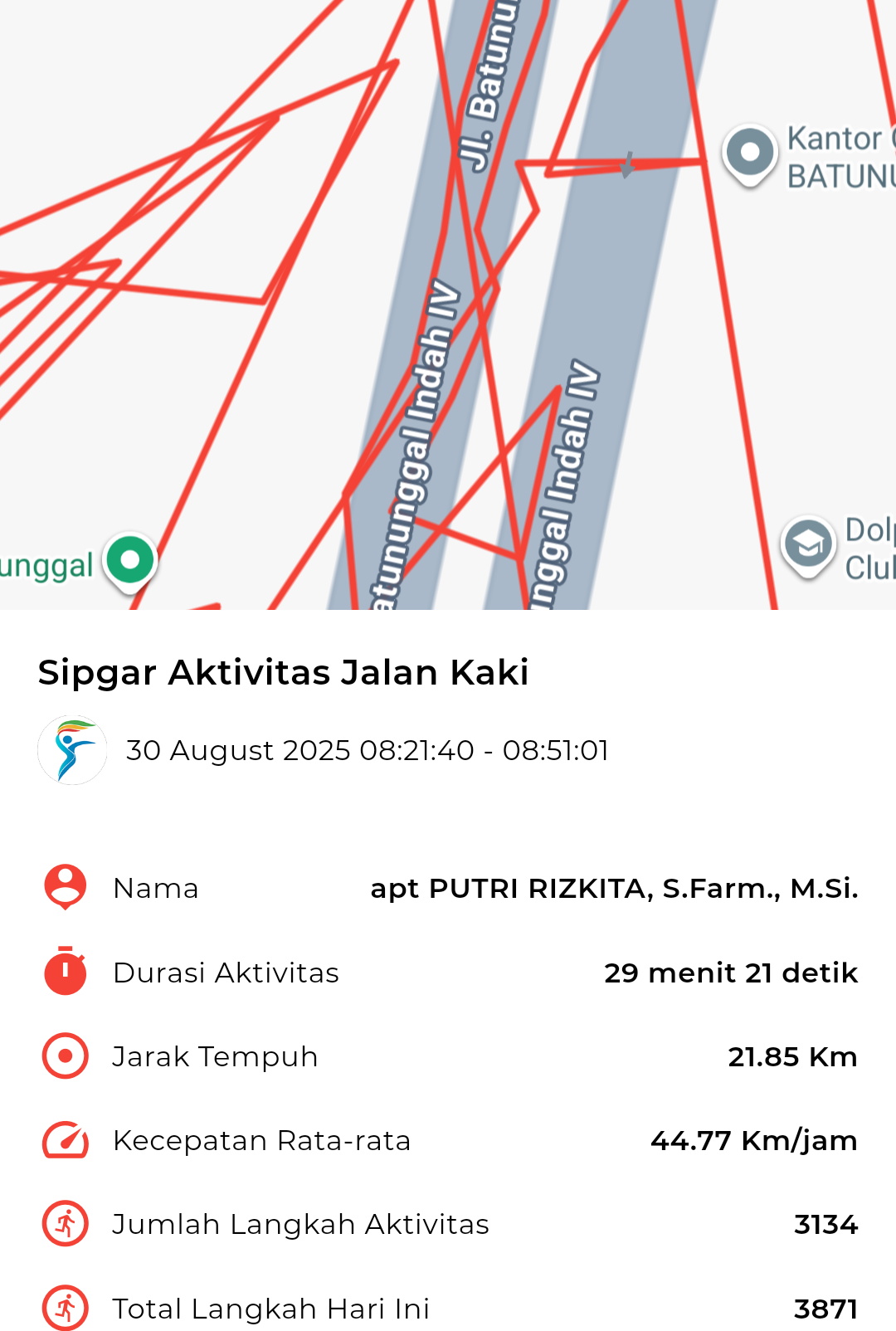896x1331 pixels.
Task: Open the green unggal location pin
Action: [x=130, y=561]
